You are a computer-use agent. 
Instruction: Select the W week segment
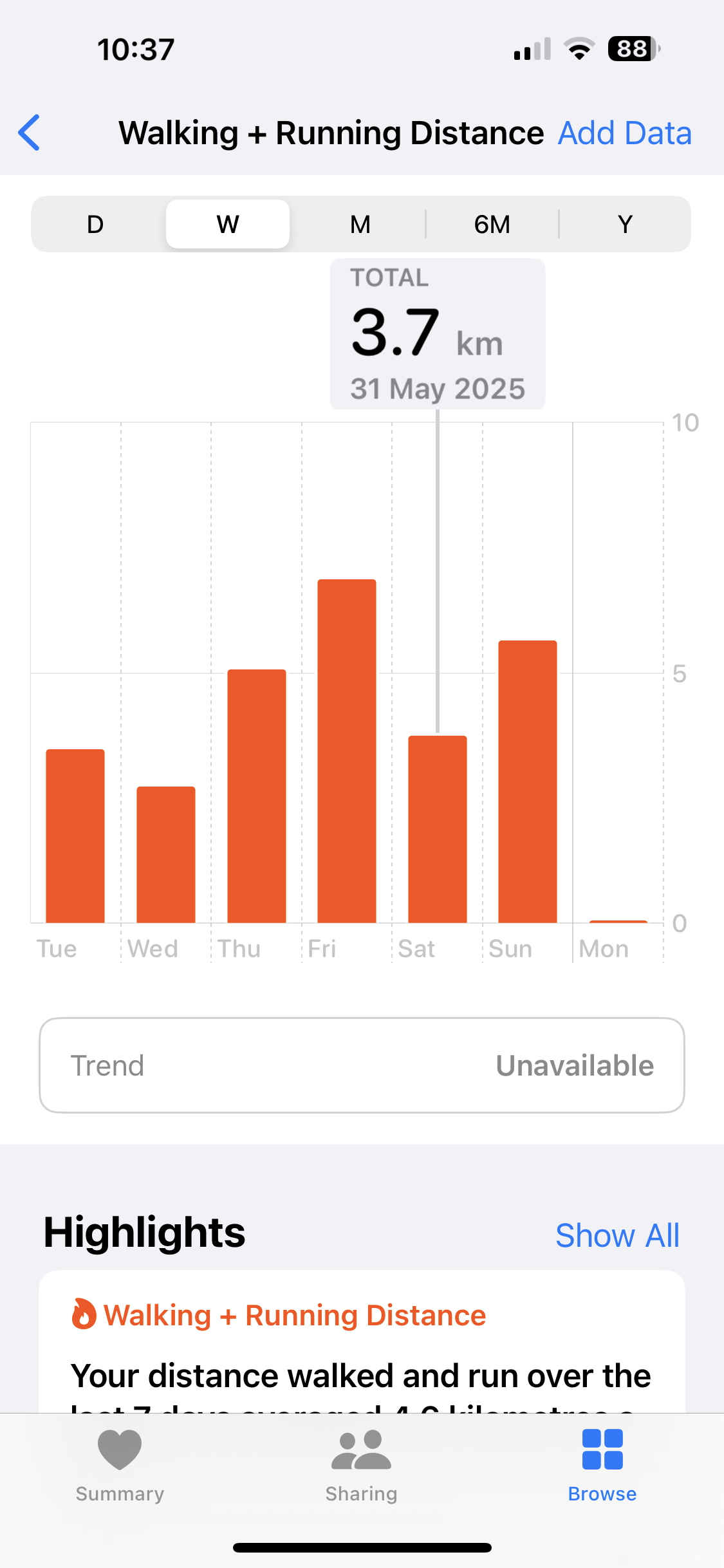228,224
